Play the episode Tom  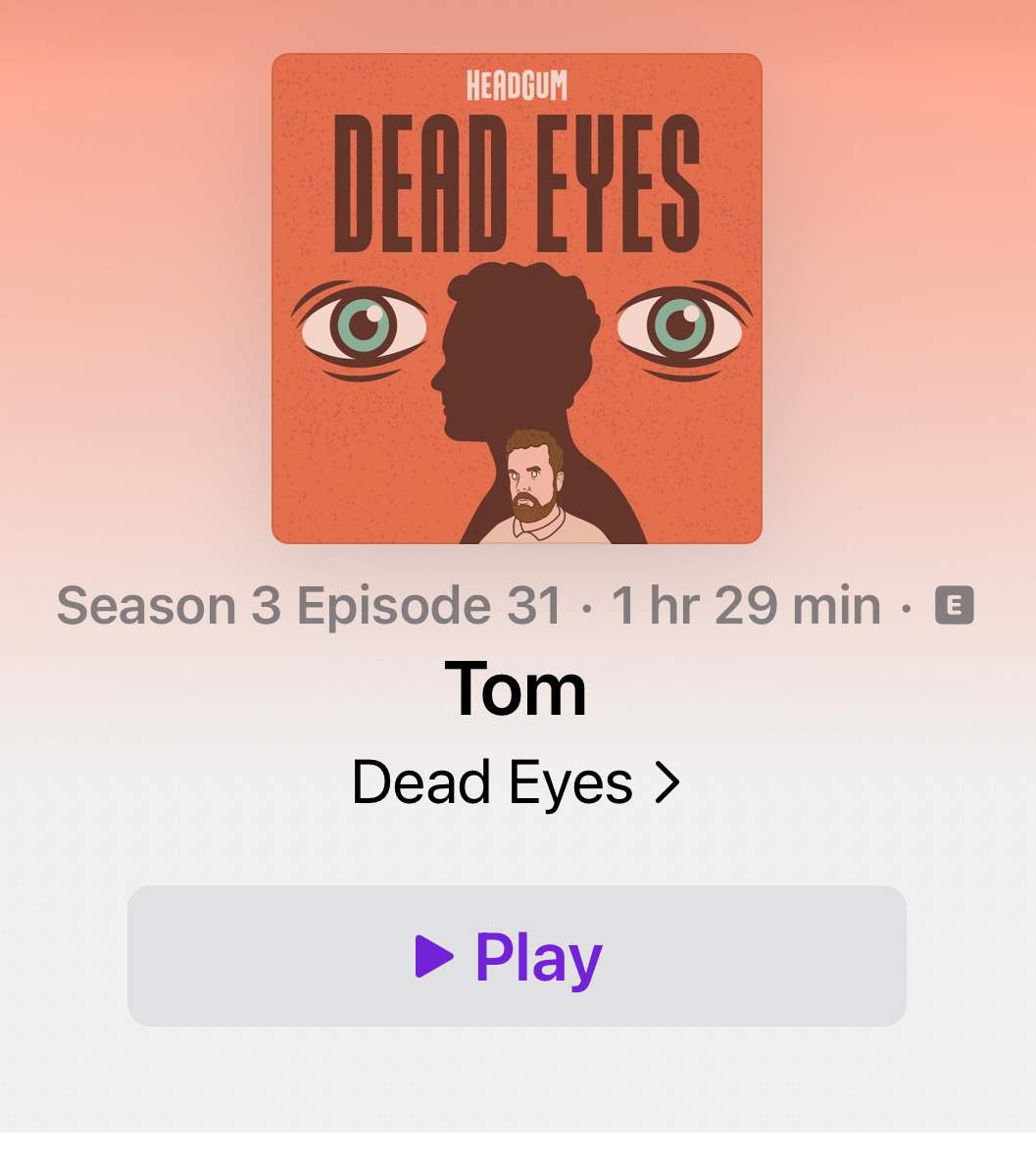coord(517,956)
